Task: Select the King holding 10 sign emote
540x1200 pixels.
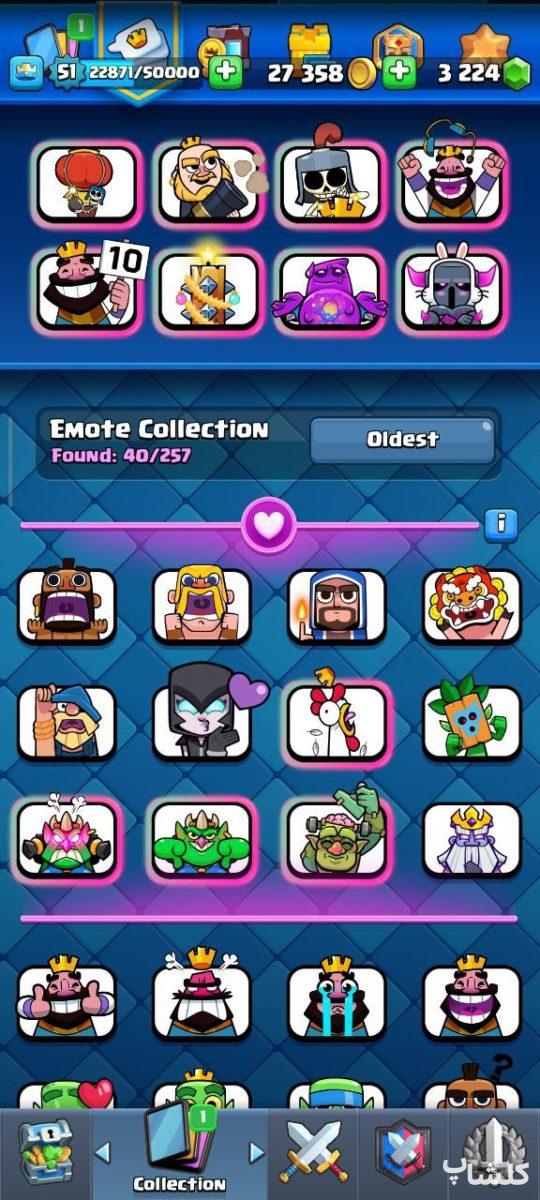Action: [x=86, y=289]
